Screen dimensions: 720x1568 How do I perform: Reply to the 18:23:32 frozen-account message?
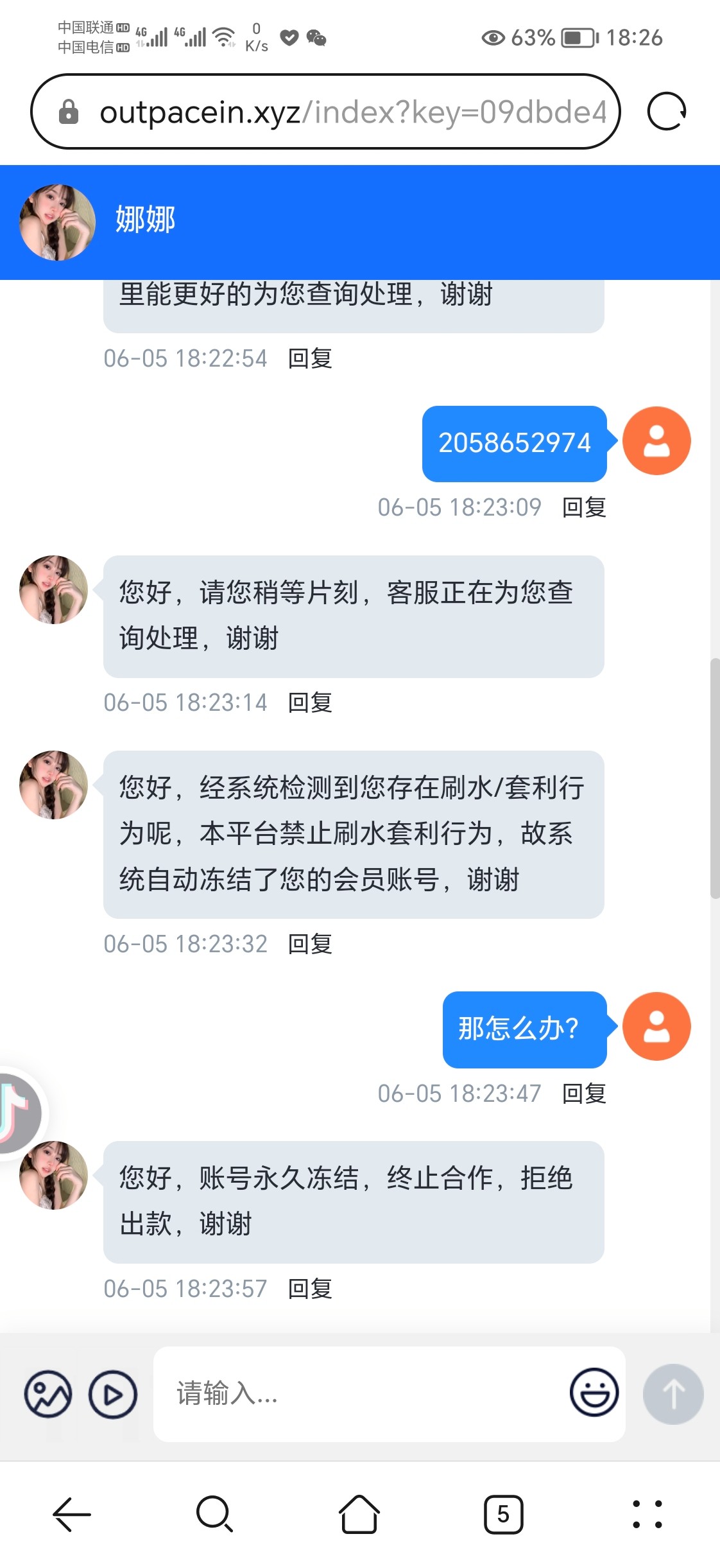[310, 944]
